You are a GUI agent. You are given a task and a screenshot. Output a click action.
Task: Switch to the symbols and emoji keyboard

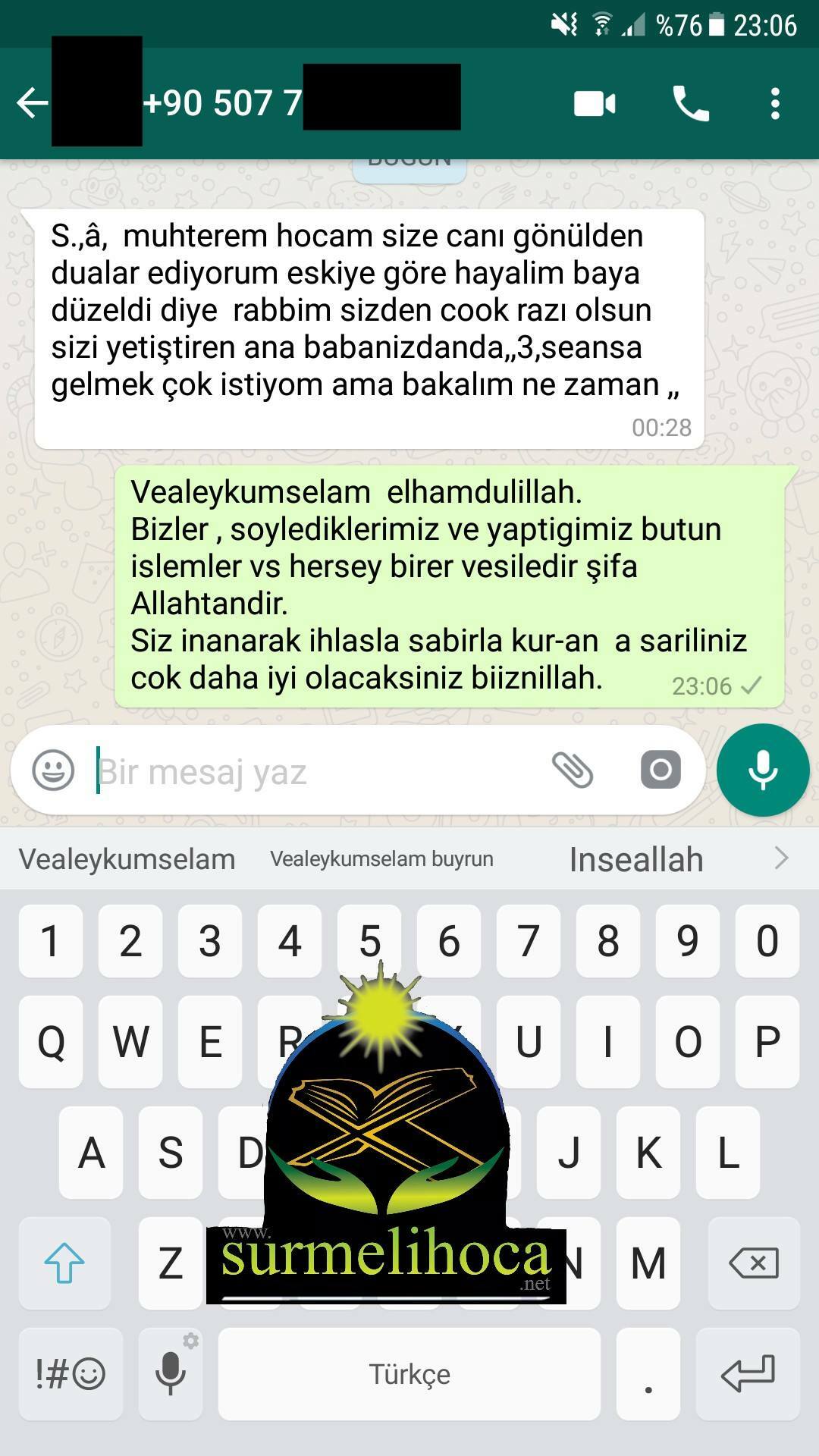point(70,1373)
